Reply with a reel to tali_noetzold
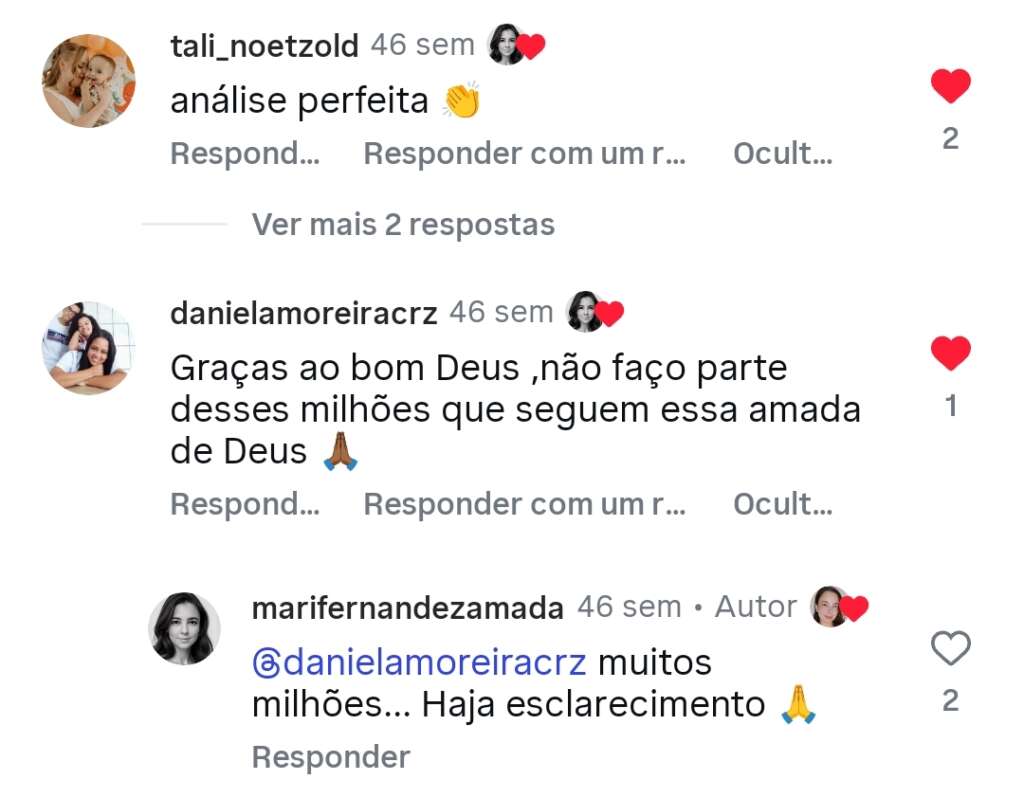The image size is (1024, 798). click(524, 154)
